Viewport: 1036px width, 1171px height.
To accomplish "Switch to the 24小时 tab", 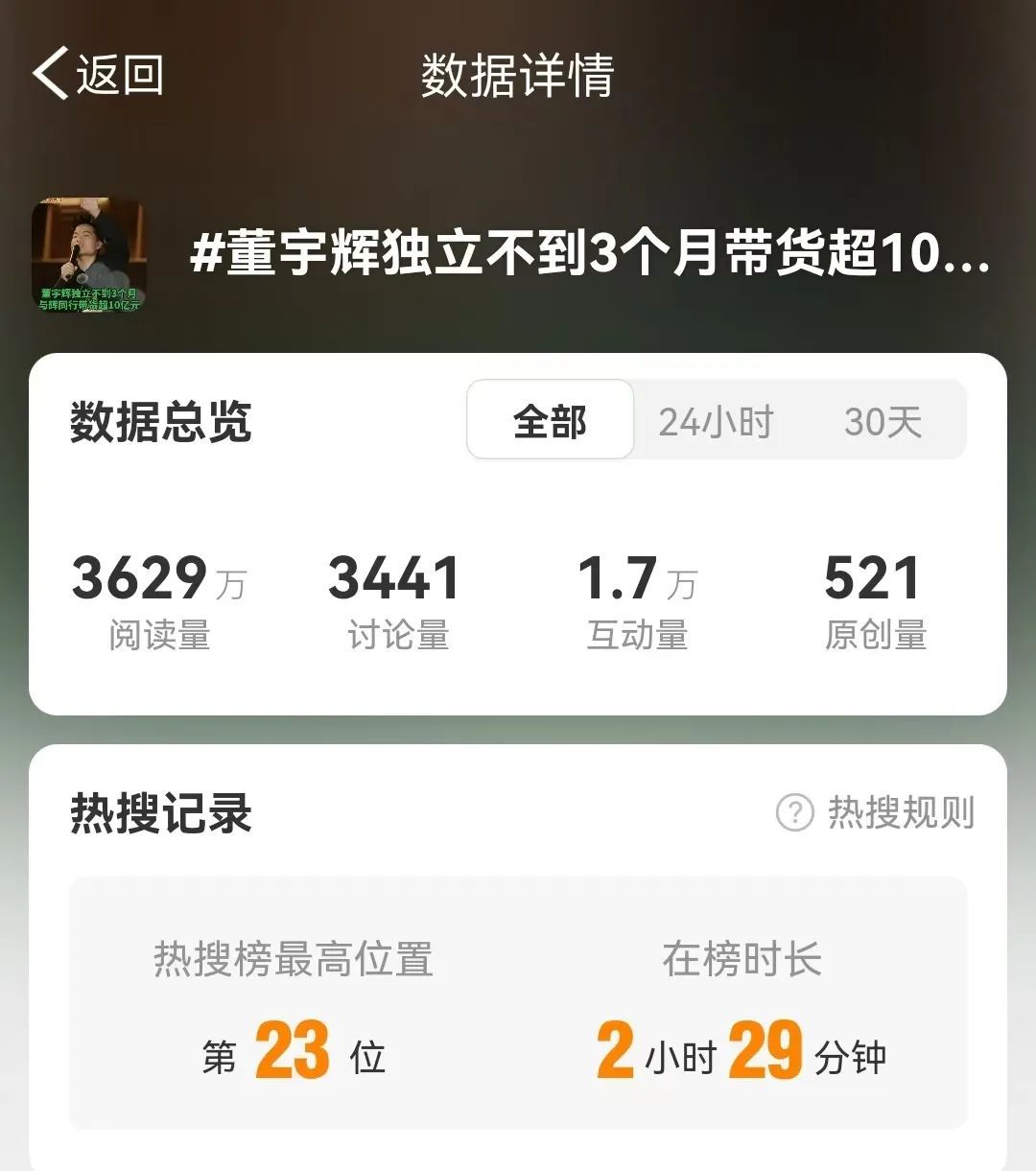I will [x=716, y=421].
